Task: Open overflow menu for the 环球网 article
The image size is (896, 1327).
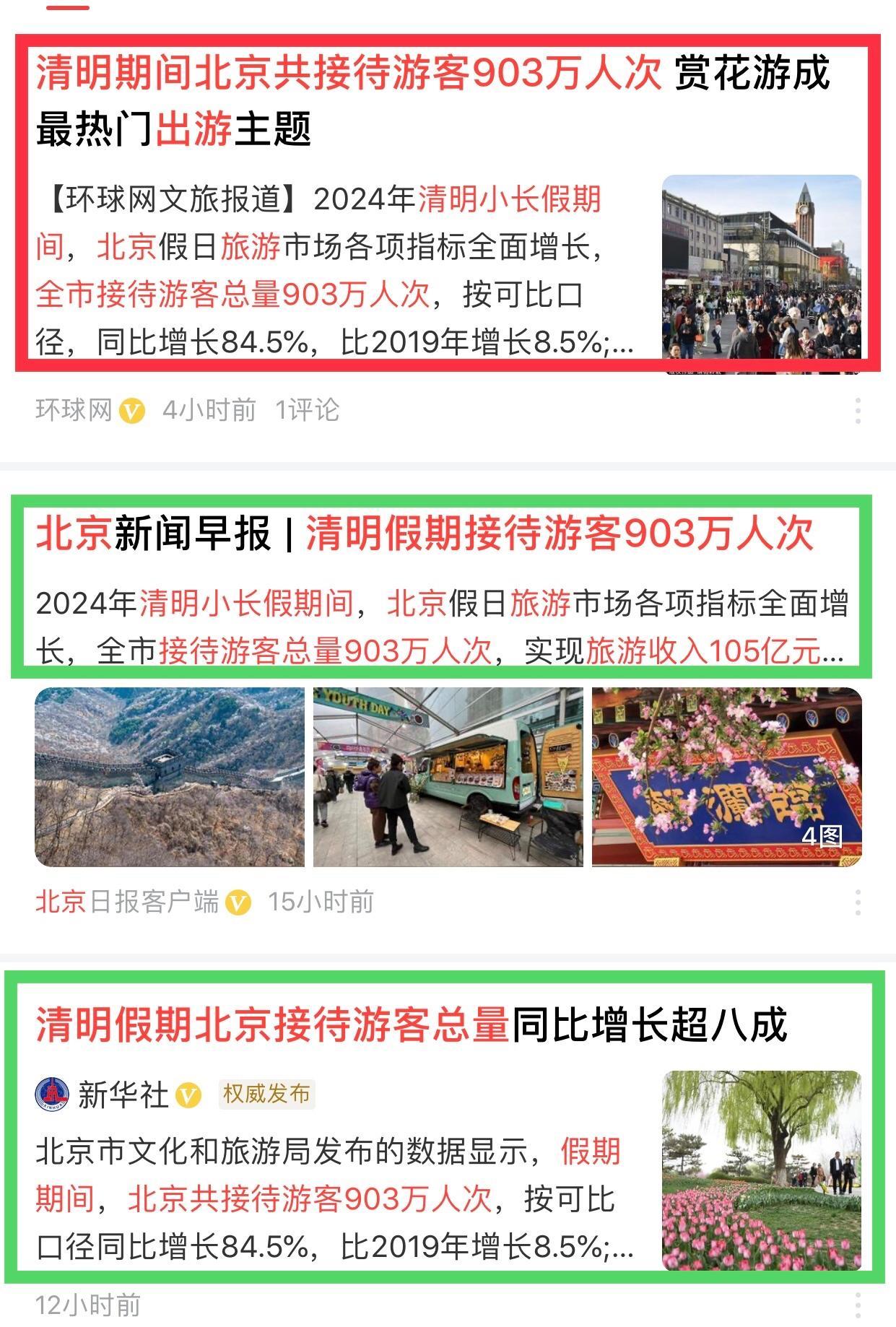Action: 858,411
